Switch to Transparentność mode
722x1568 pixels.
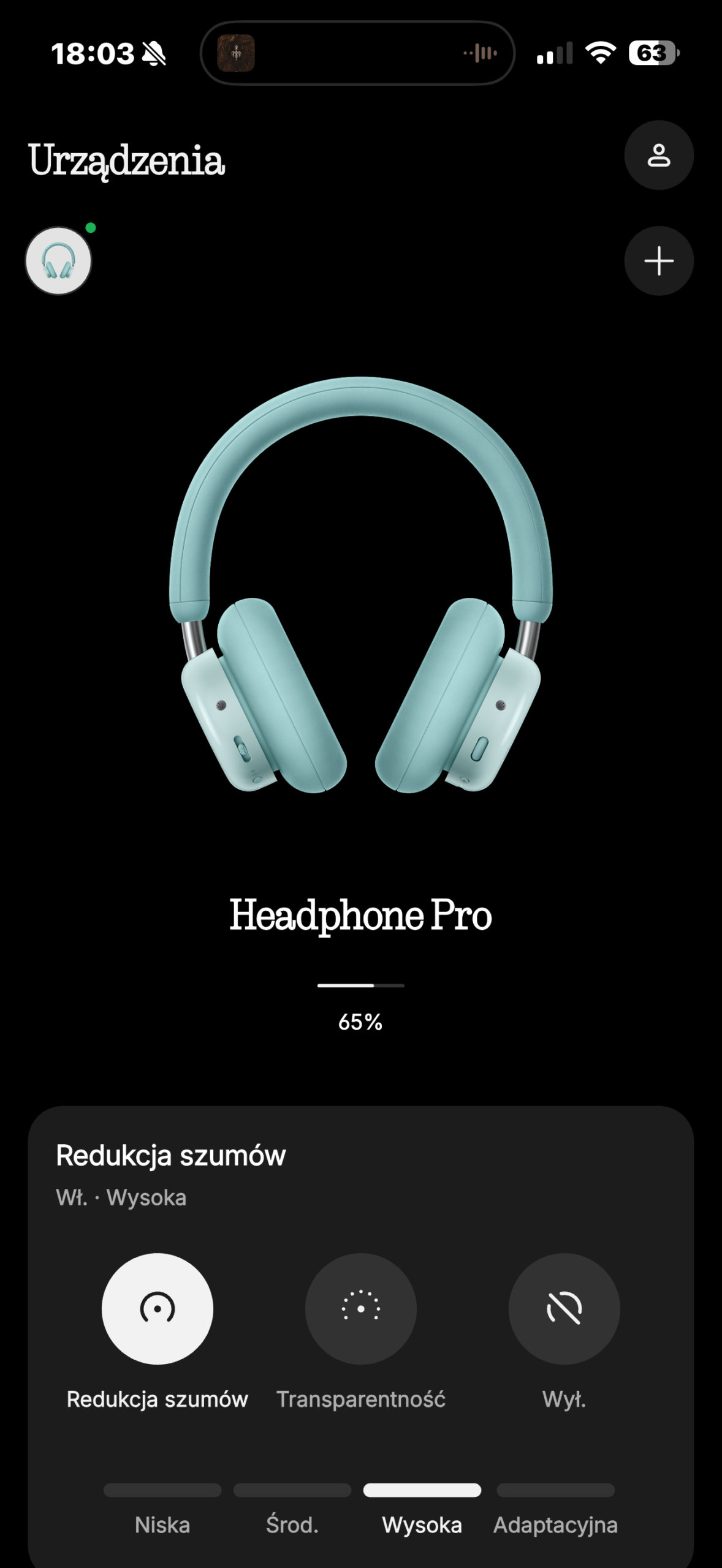pos(360,1309)
